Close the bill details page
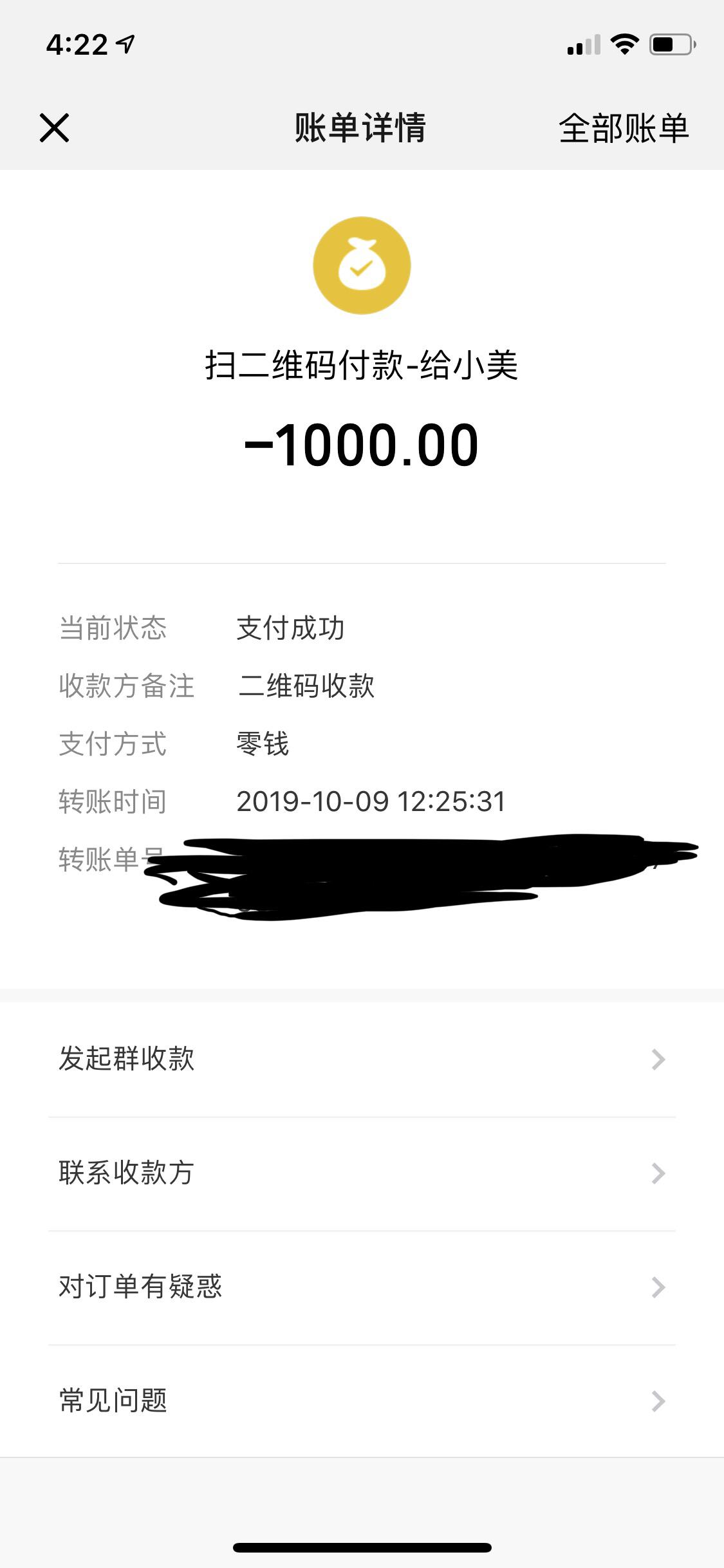The height and width of the screenshot is (1568, 724). pos(54,127)
